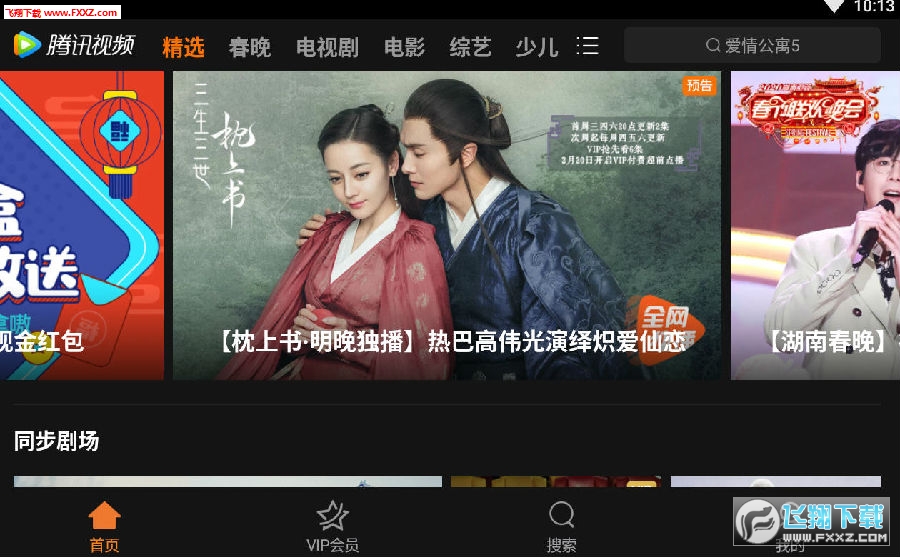Open the 枕上书 drama banner
Screen dimensions: 900x557
[x=446, y=225]
